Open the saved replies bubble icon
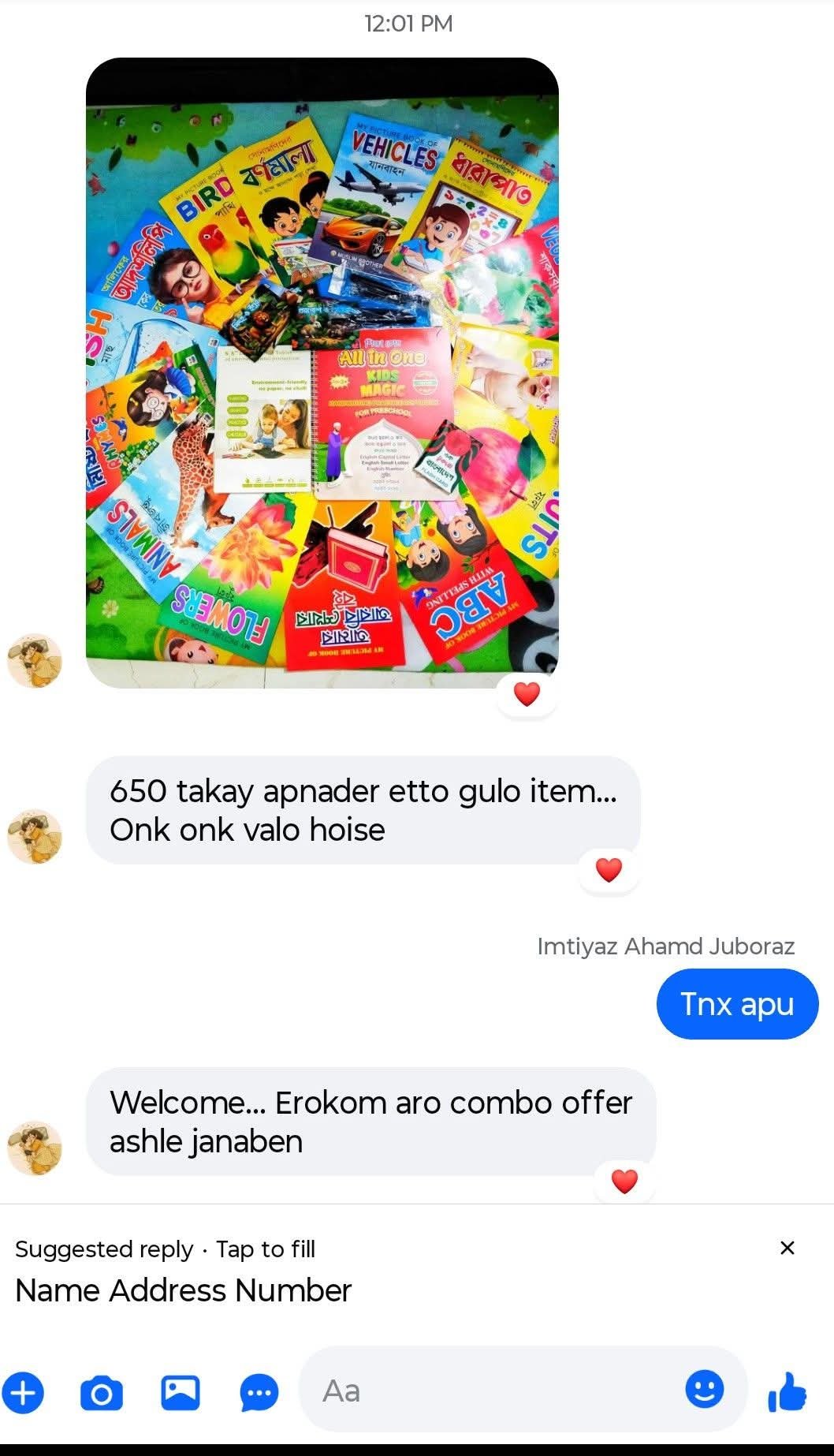The width and height of the screenshot is (834, 1456). [x=259, y=1393]
